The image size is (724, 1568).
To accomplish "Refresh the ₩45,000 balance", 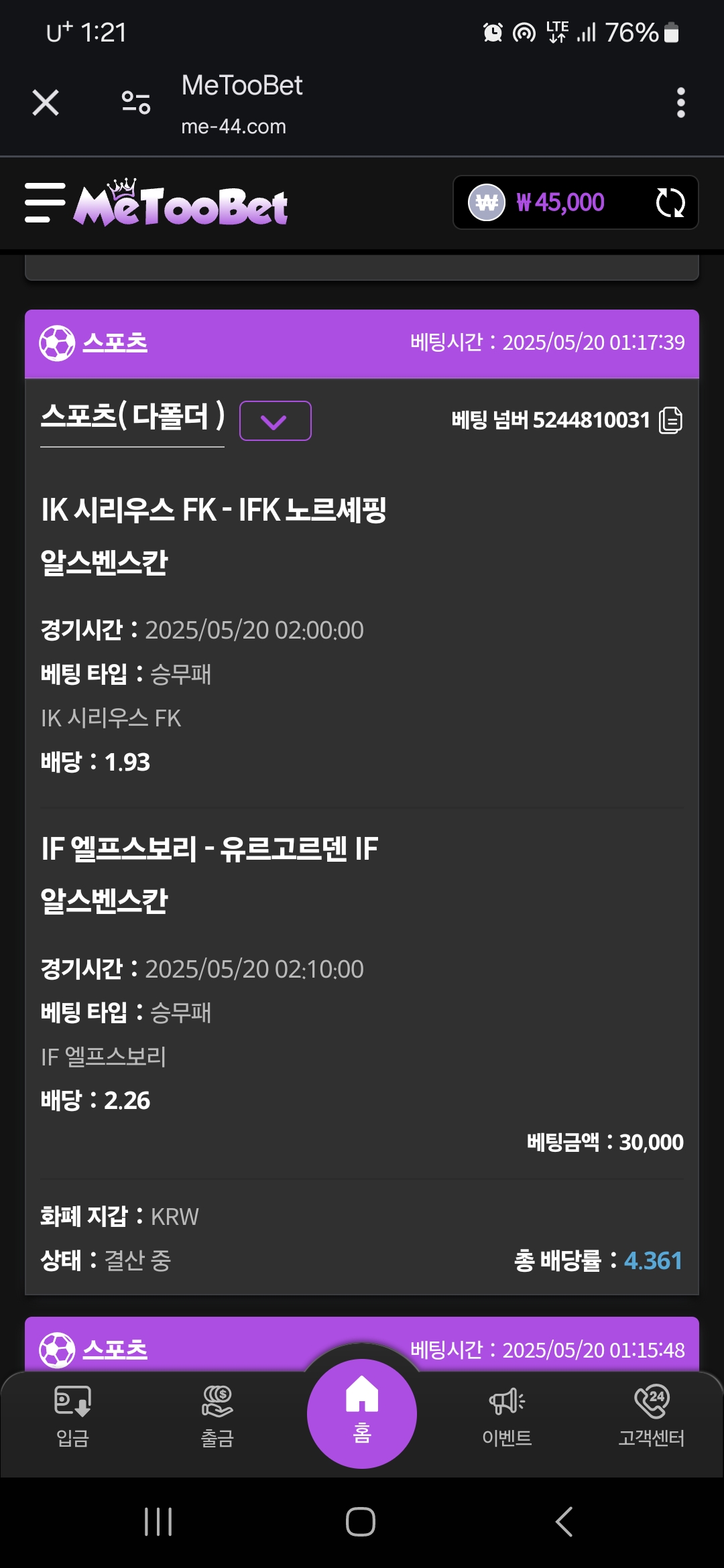I will click(x=670, y=202).
